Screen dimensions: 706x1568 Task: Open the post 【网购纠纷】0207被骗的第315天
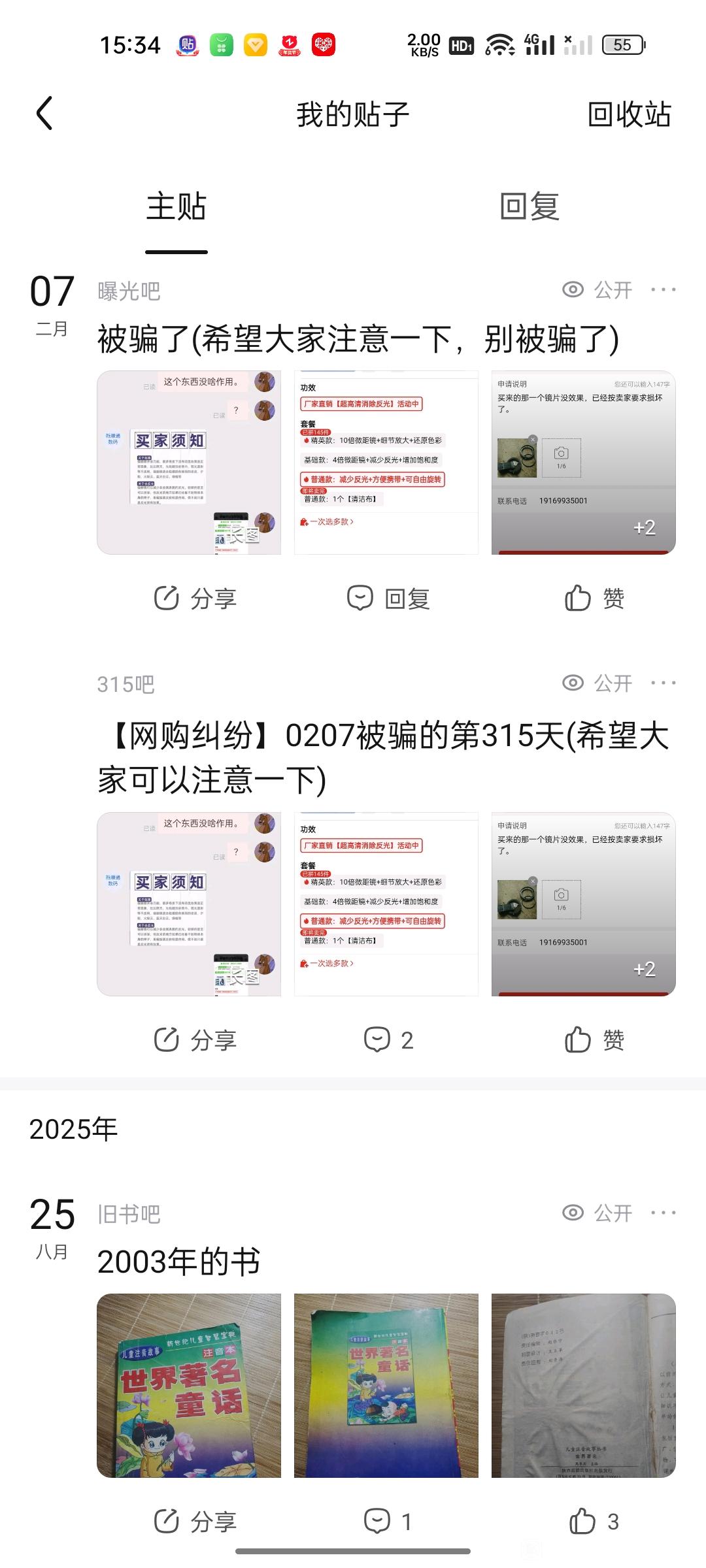[382, 758]
